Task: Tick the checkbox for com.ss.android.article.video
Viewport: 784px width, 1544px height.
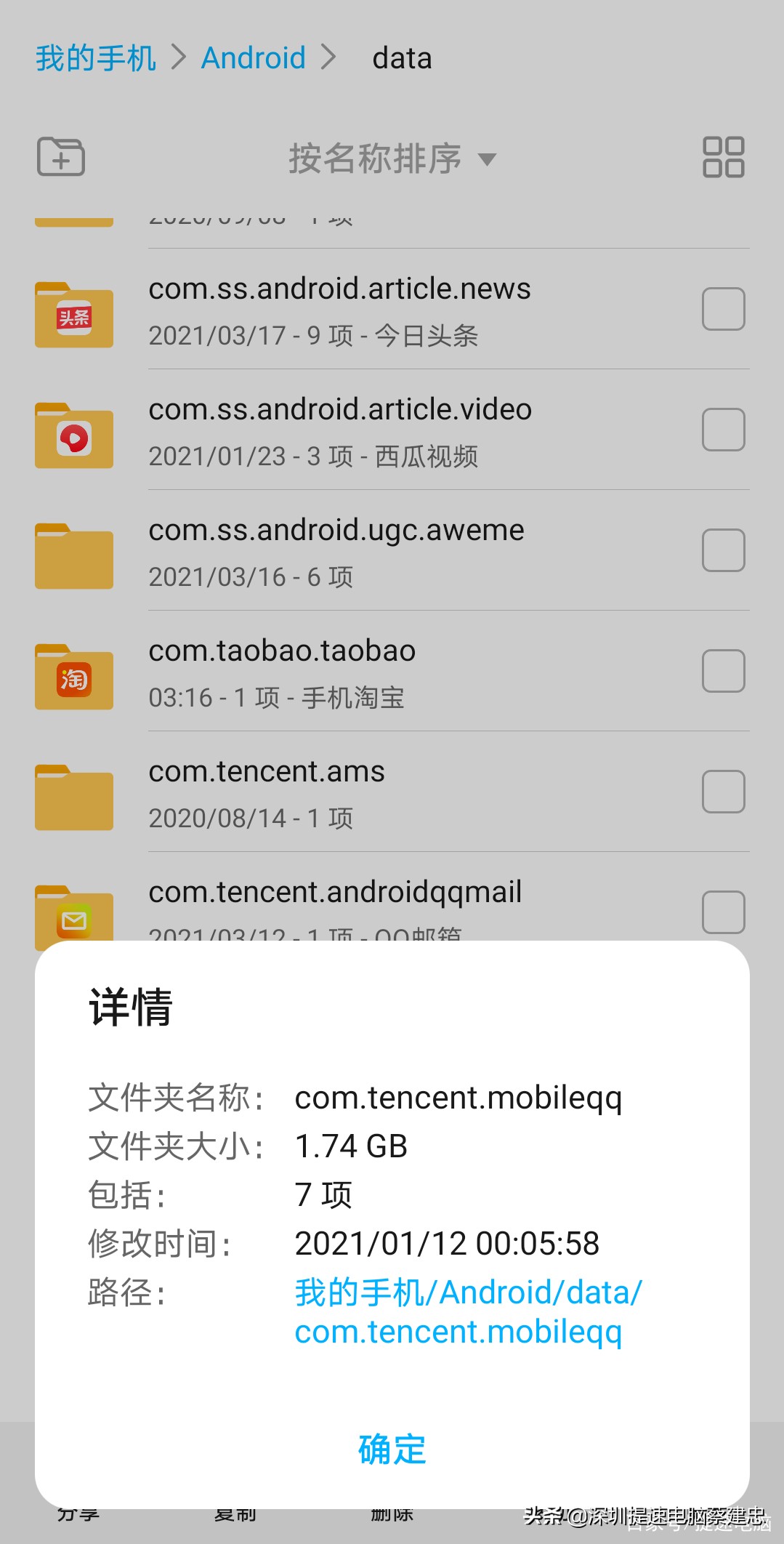Action: 723,430
